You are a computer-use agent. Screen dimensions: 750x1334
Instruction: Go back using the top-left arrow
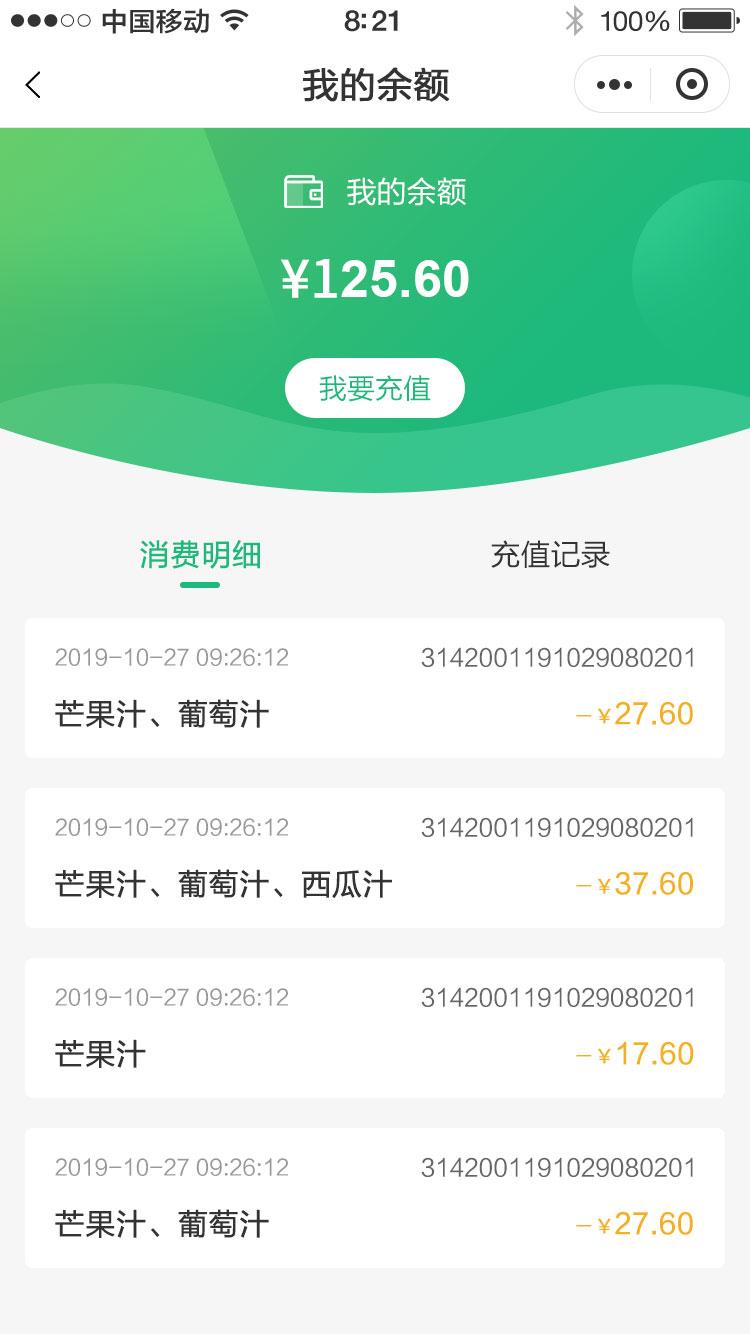(x=33, y=85)
